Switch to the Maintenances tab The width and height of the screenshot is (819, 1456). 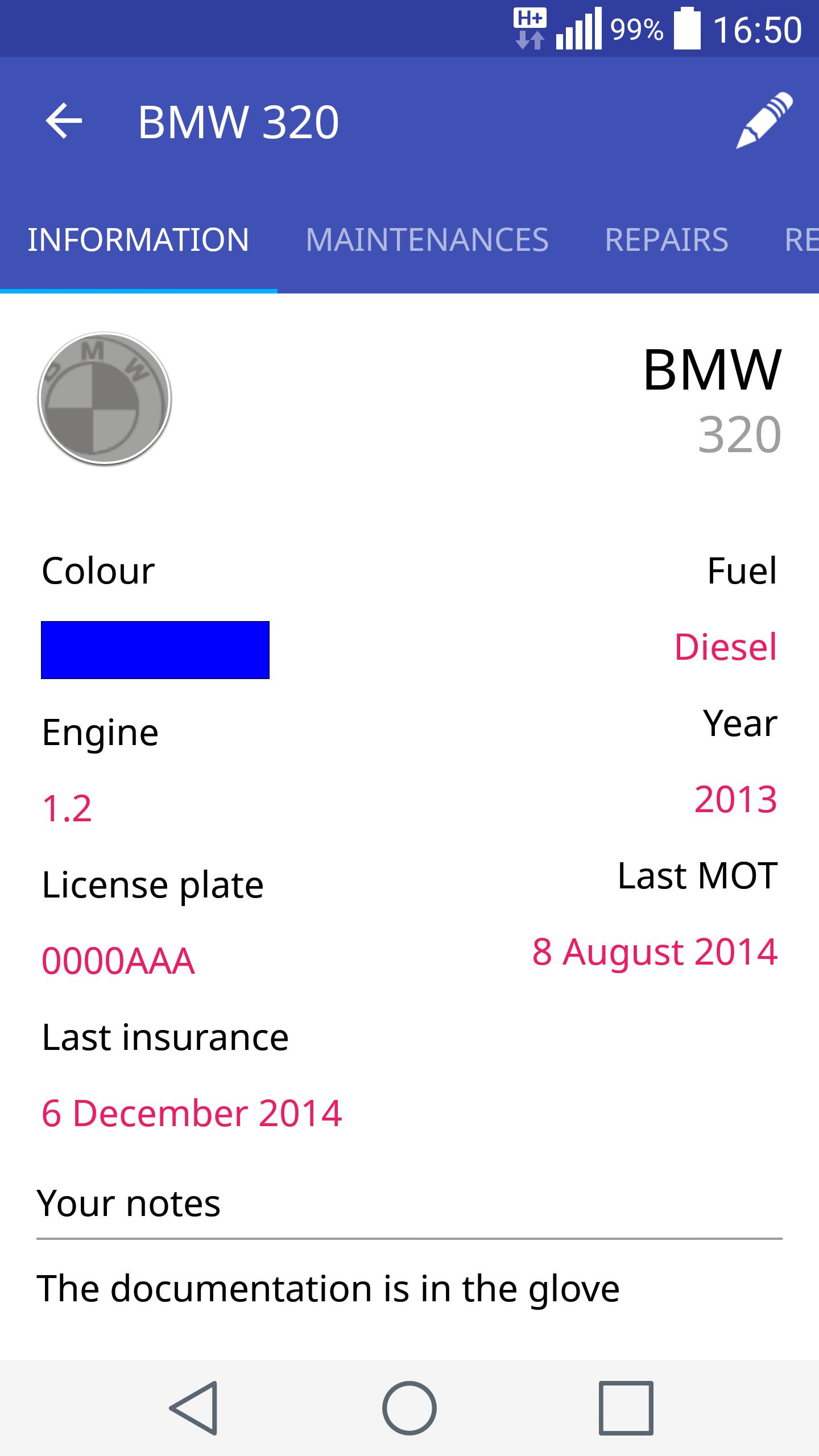point(427,239)
